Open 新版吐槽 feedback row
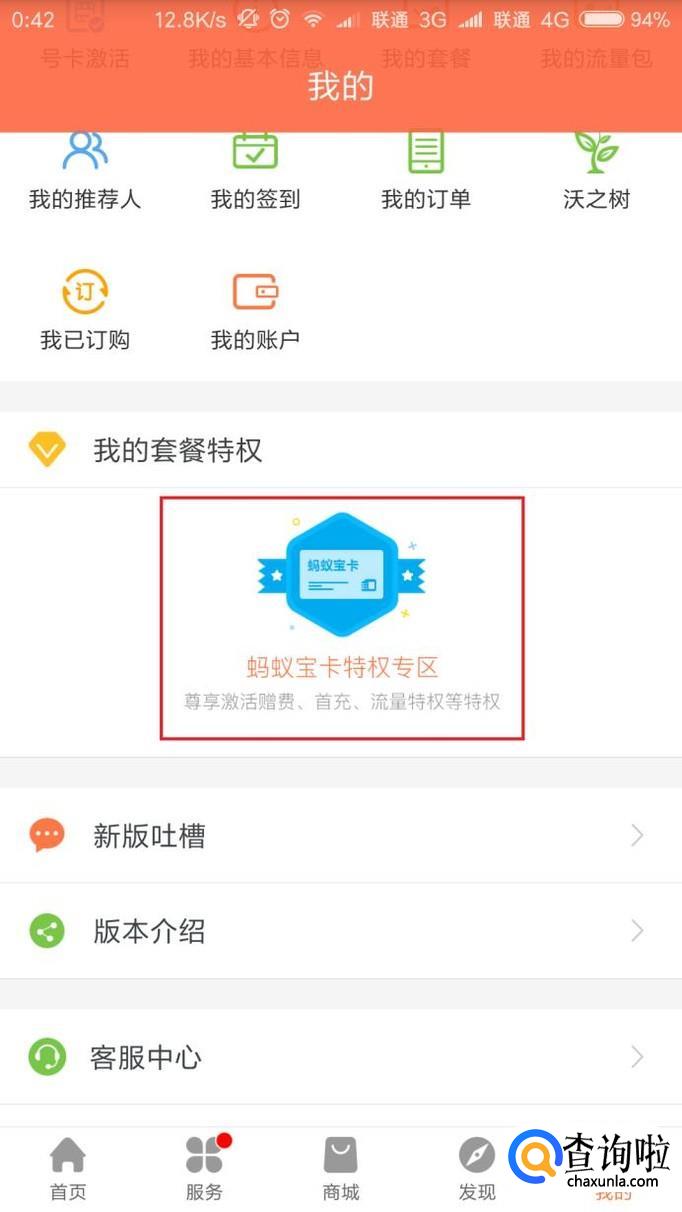 coord(341,835)
